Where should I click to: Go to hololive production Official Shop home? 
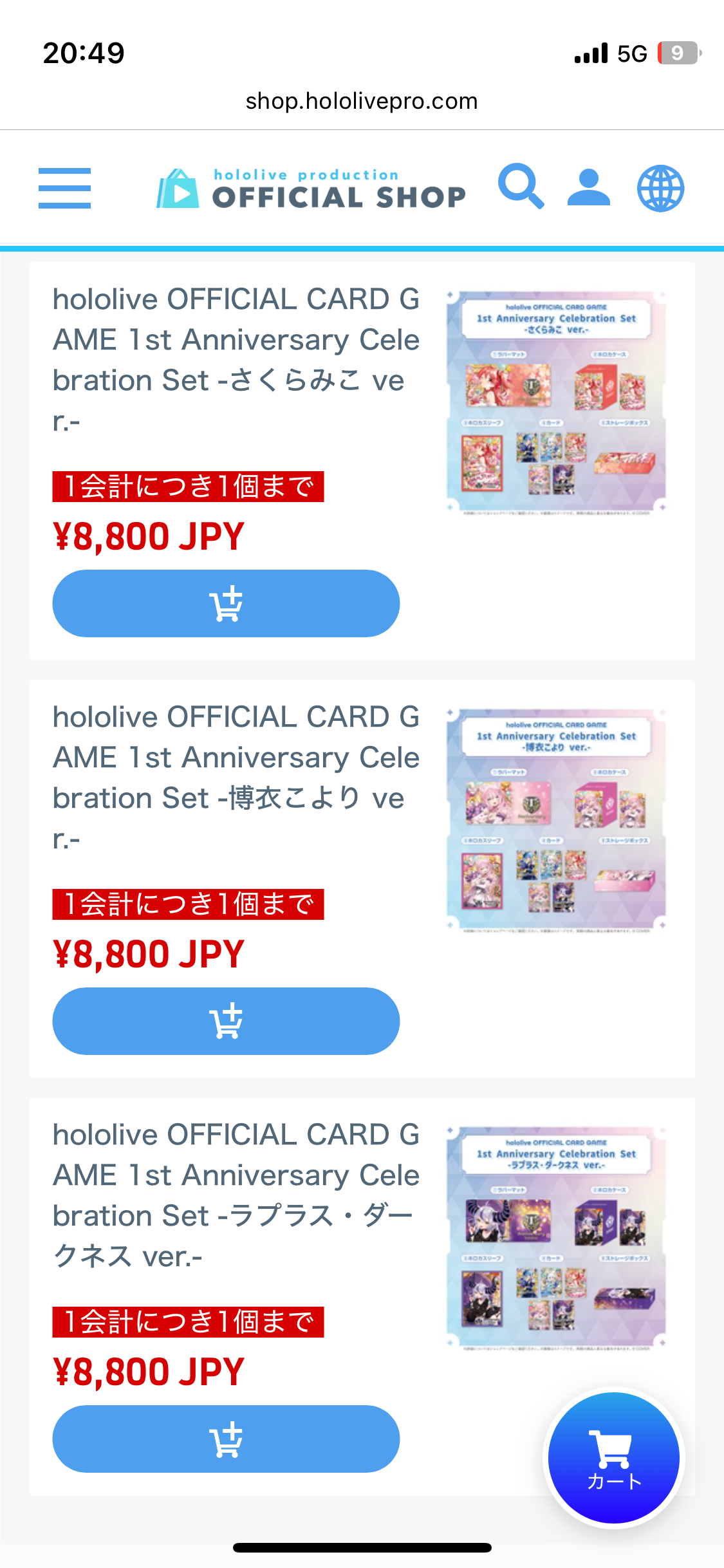coord(311,189)
